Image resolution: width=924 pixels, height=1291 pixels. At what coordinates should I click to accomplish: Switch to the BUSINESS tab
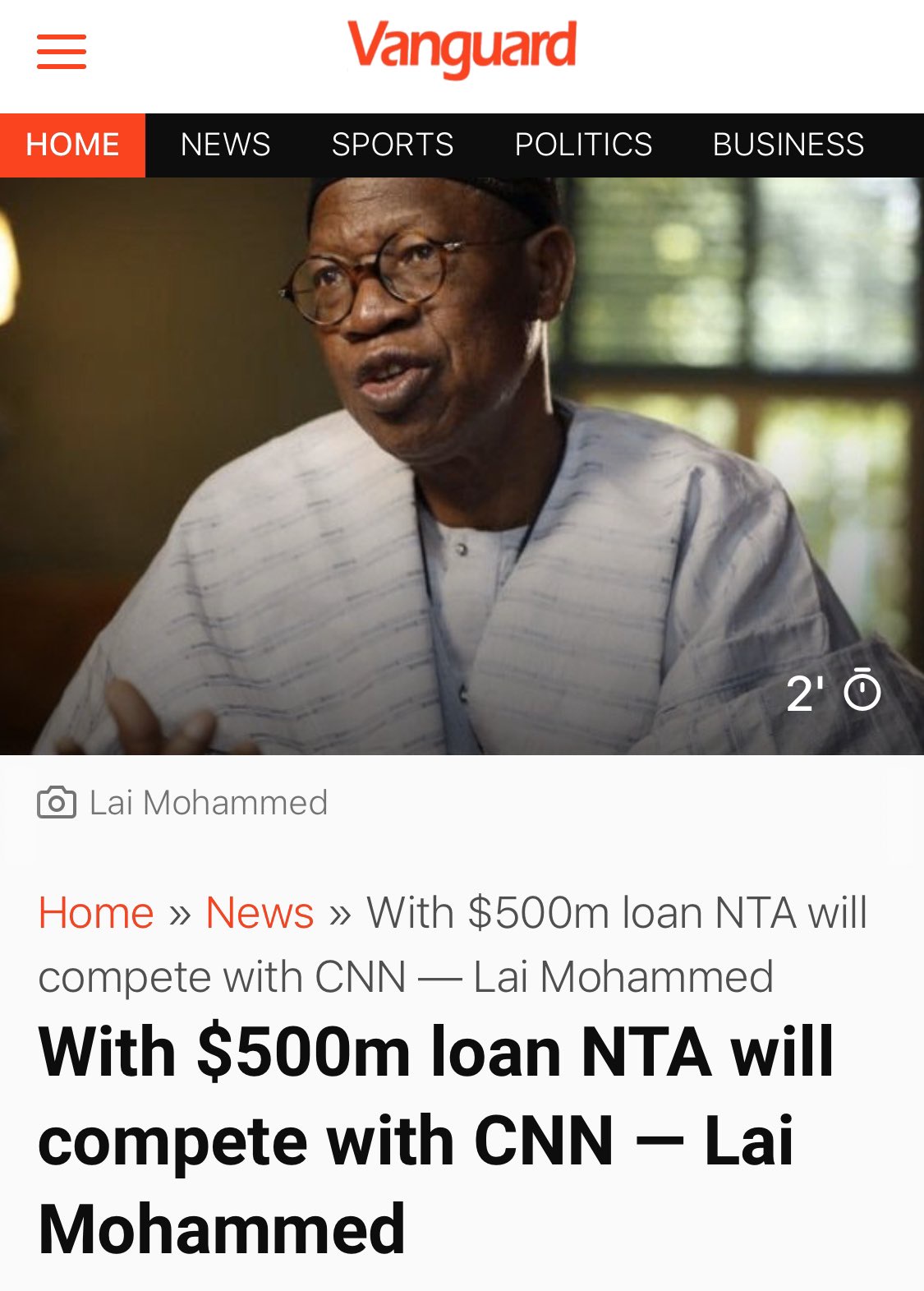788,145
